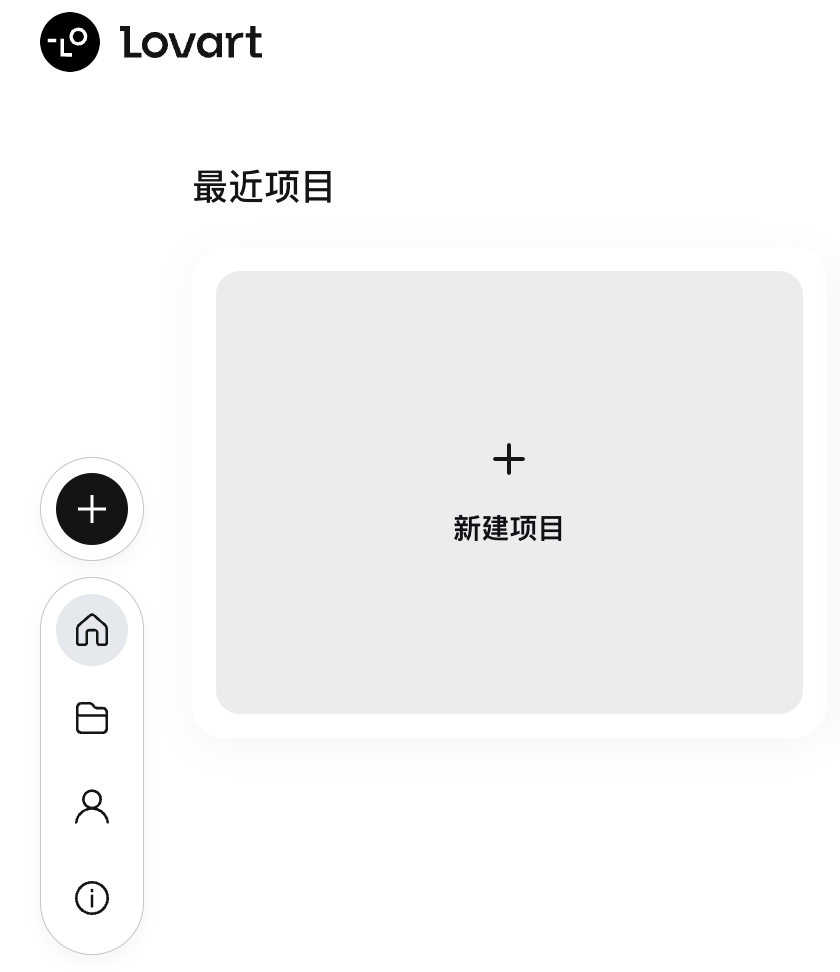Click the white sidebar pill container
840x972 pixels.
92,760
